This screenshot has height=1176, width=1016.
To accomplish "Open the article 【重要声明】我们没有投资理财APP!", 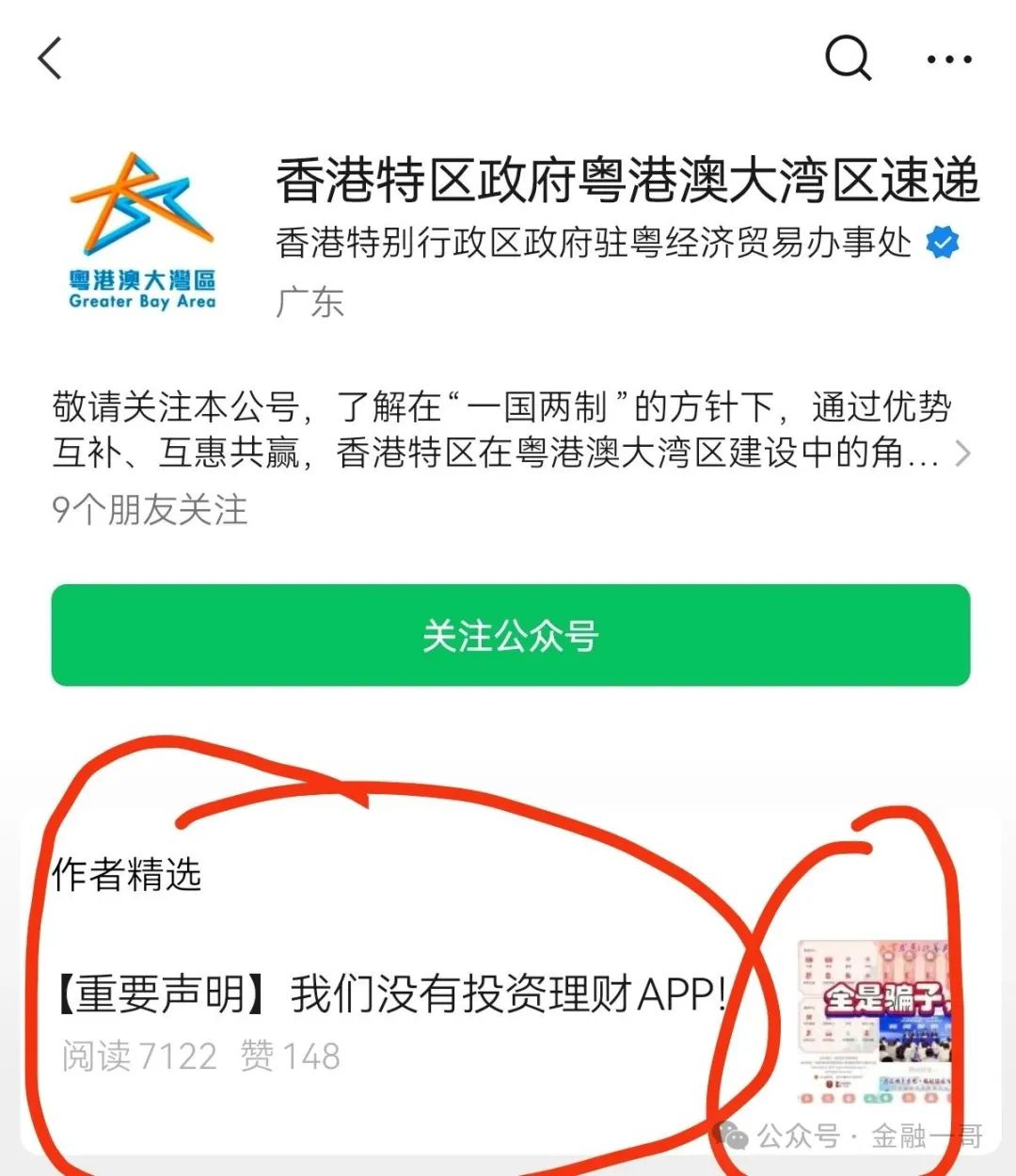I will click(390, 995).
